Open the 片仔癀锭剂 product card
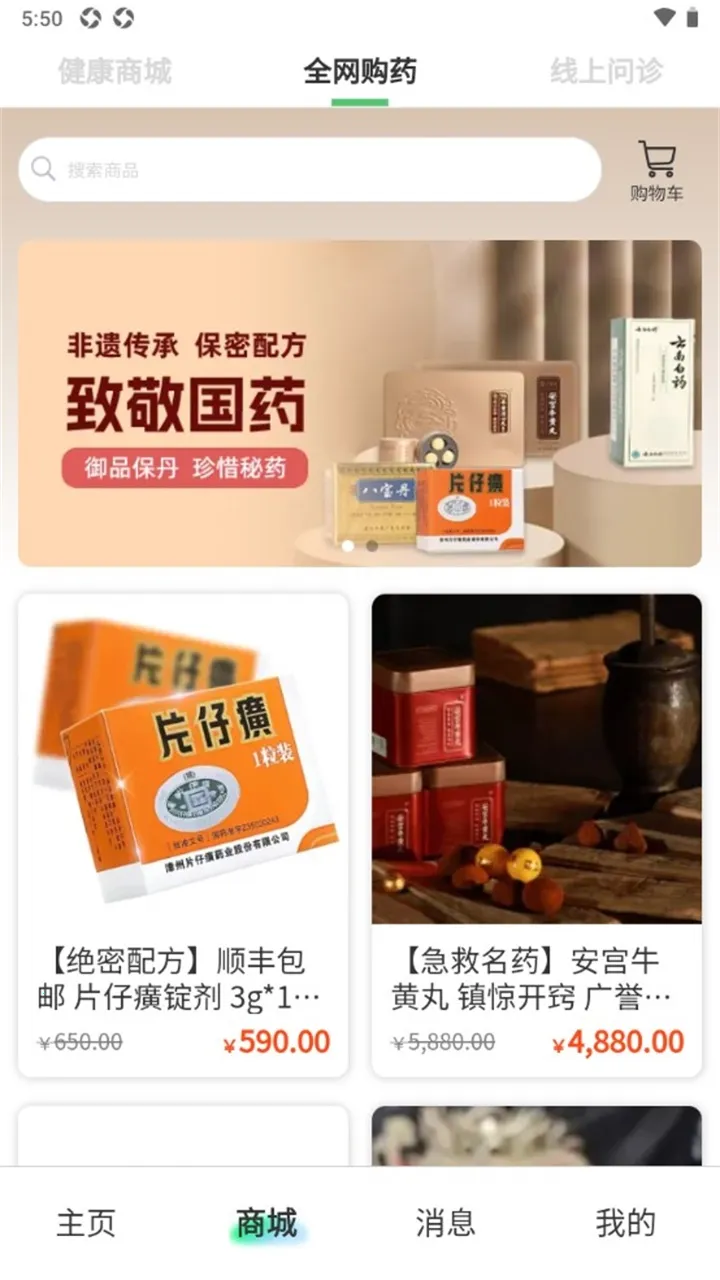Image resolution: width=720 pixels, height=1280 pixels. 183,835
